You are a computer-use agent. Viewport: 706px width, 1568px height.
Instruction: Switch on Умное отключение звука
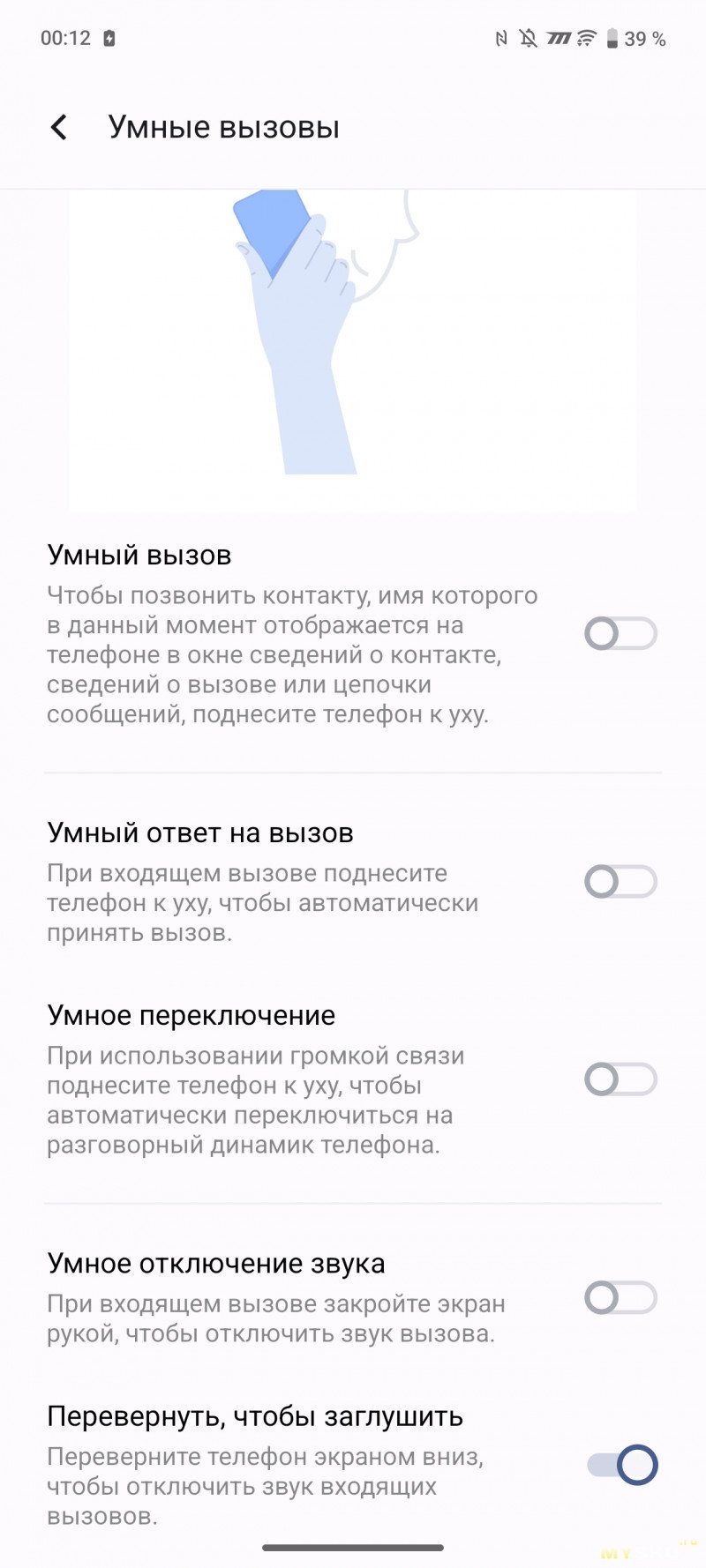click(621, 1298)
